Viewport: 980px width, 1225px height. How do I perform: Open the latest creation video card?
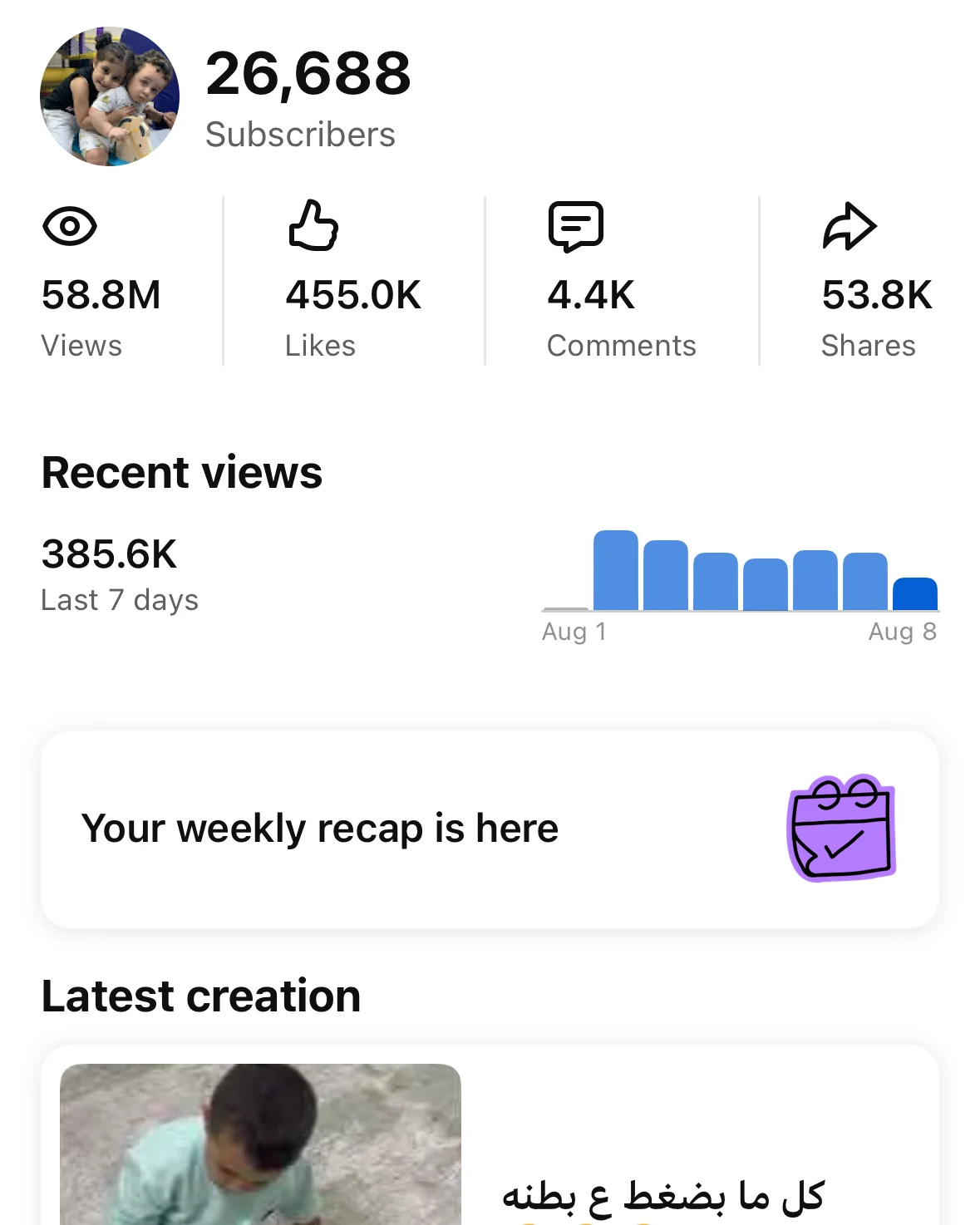[x=490, y=1135]
